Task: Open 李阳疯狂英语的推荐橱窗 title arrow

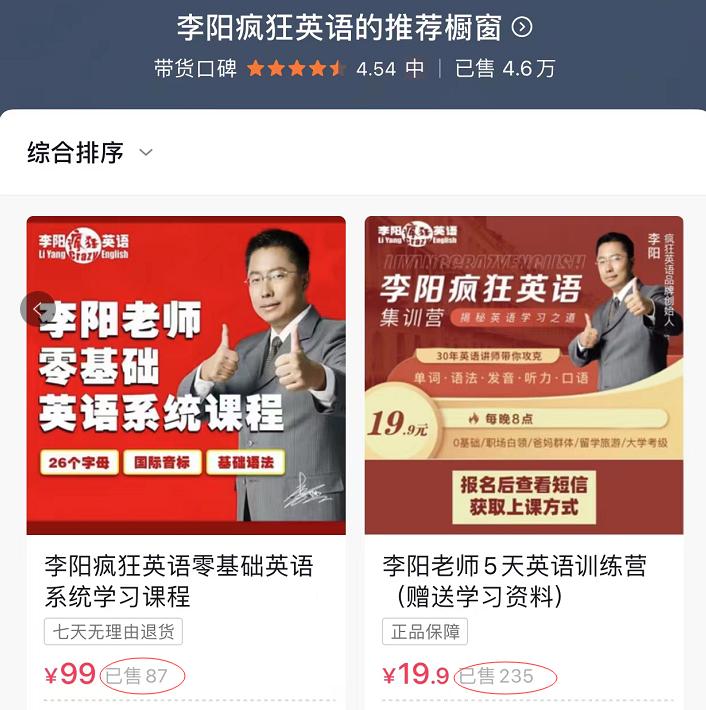Action: 522,27
